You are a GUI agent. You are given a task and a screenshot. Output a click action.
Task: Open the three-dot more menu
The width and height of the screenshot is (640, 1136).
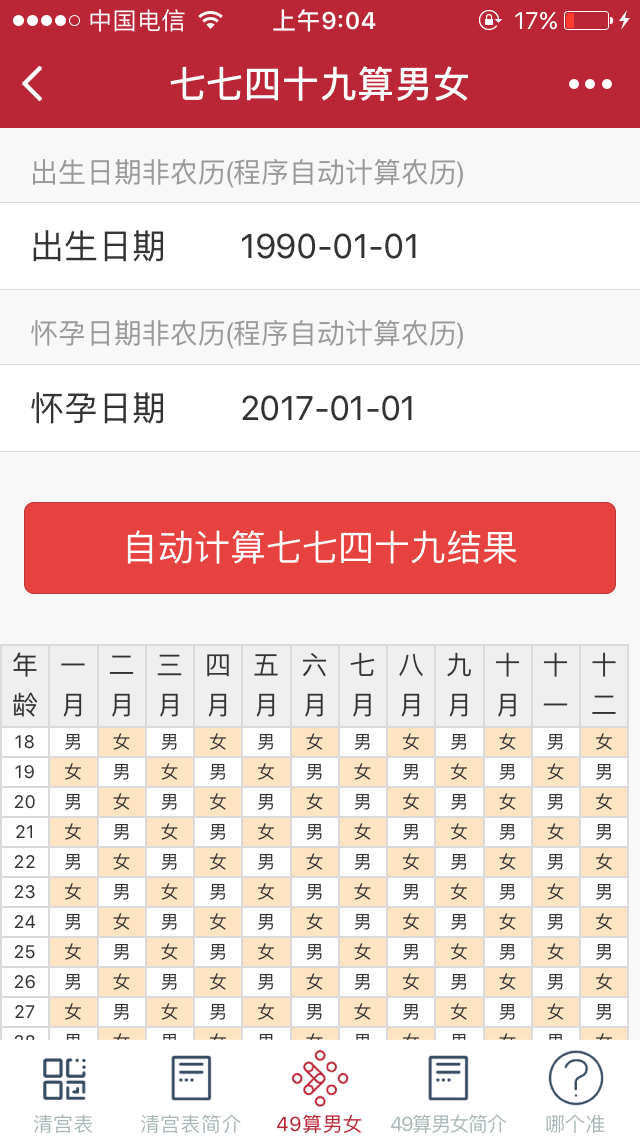coord(590,84)
